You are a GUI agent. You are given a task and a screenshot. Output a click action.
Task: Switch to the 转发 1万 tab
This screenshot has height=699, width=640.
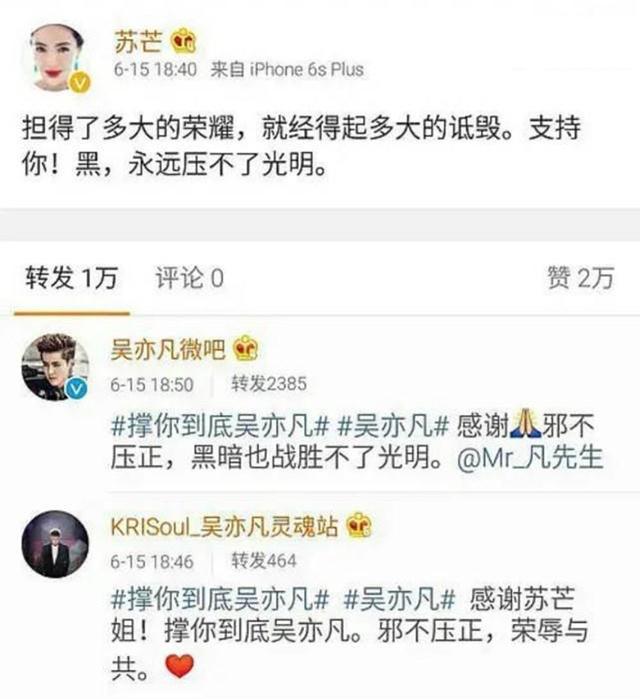click(70, 279)
